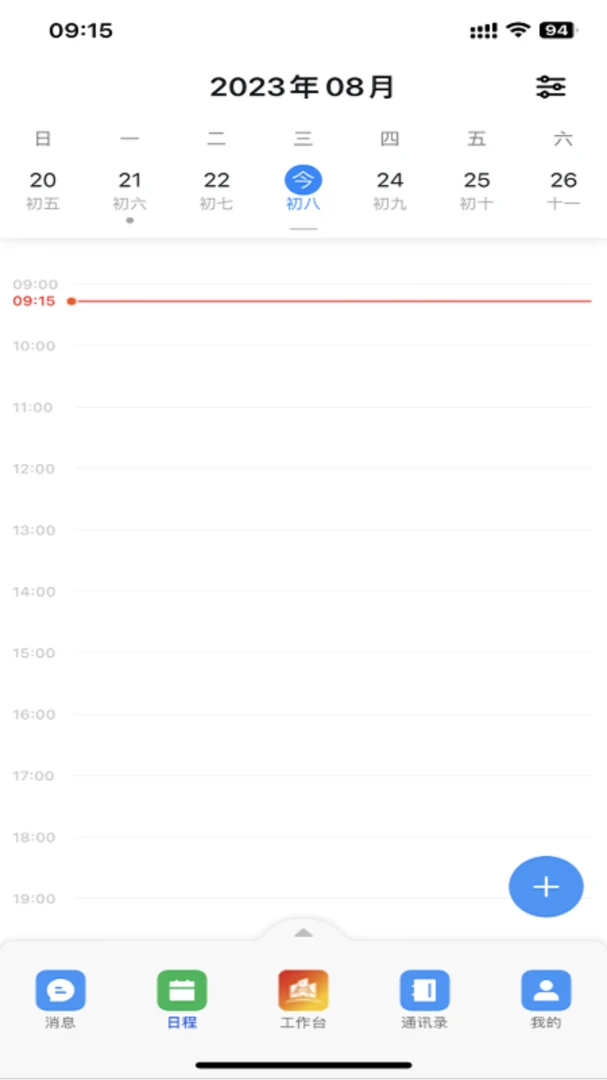Select Tuesday the 22nd
Screen dimensions: 607x1080
click(x=216, y=190)
